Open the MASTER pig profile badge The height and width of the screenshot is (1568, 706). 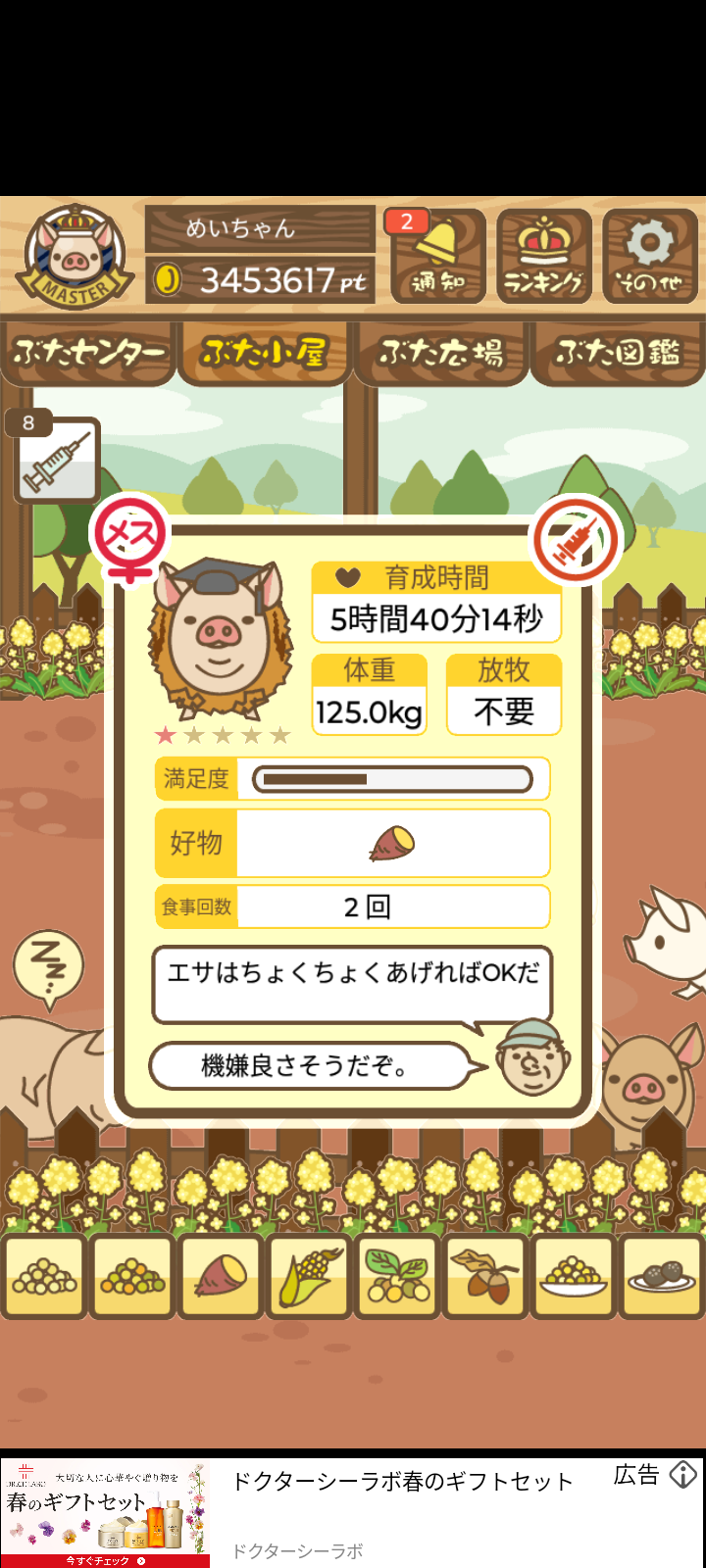pyautogui.click(x=76, y=257)
